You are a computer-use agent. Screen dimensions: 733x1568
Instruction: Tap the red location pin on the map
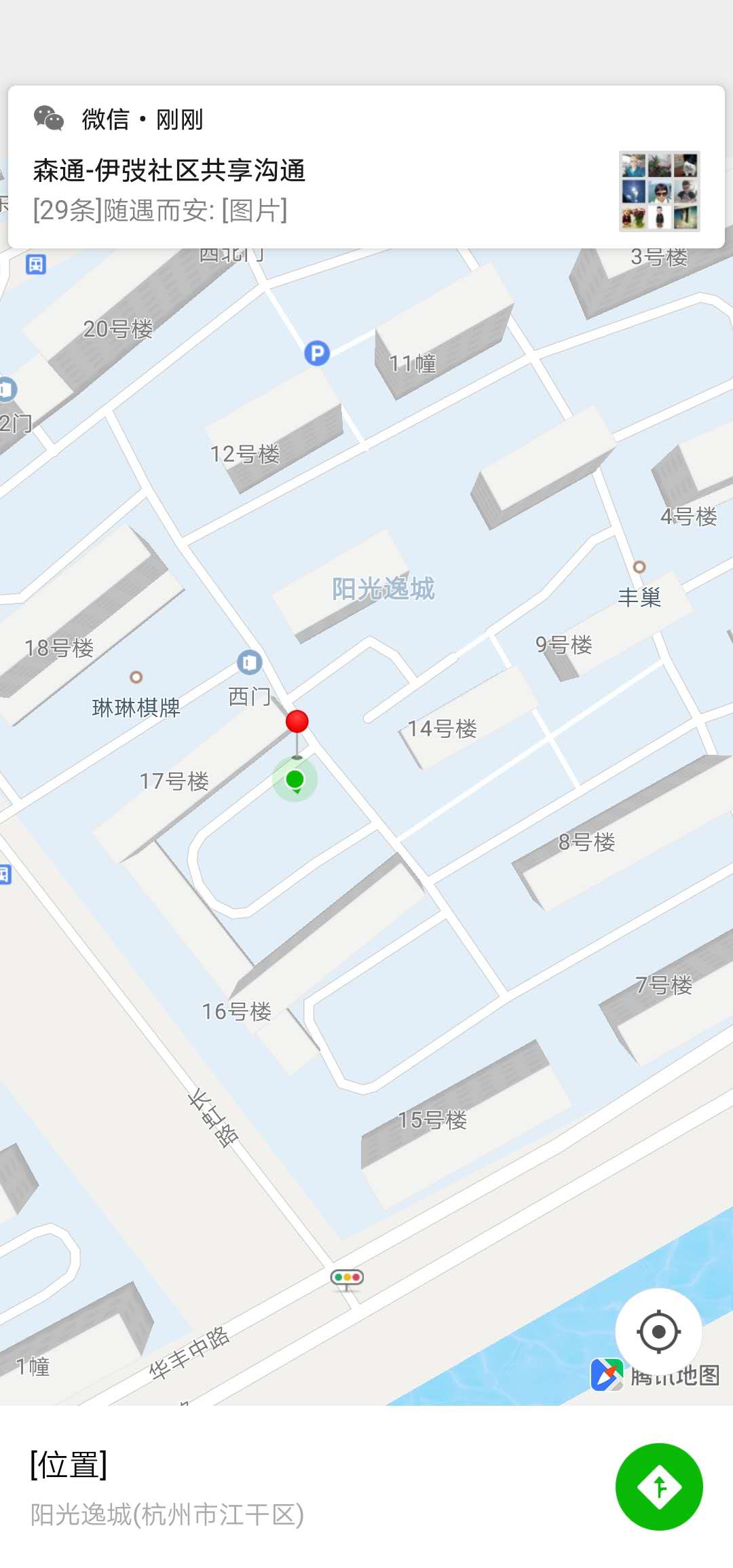pyautogui.click(x=297, y=722)
